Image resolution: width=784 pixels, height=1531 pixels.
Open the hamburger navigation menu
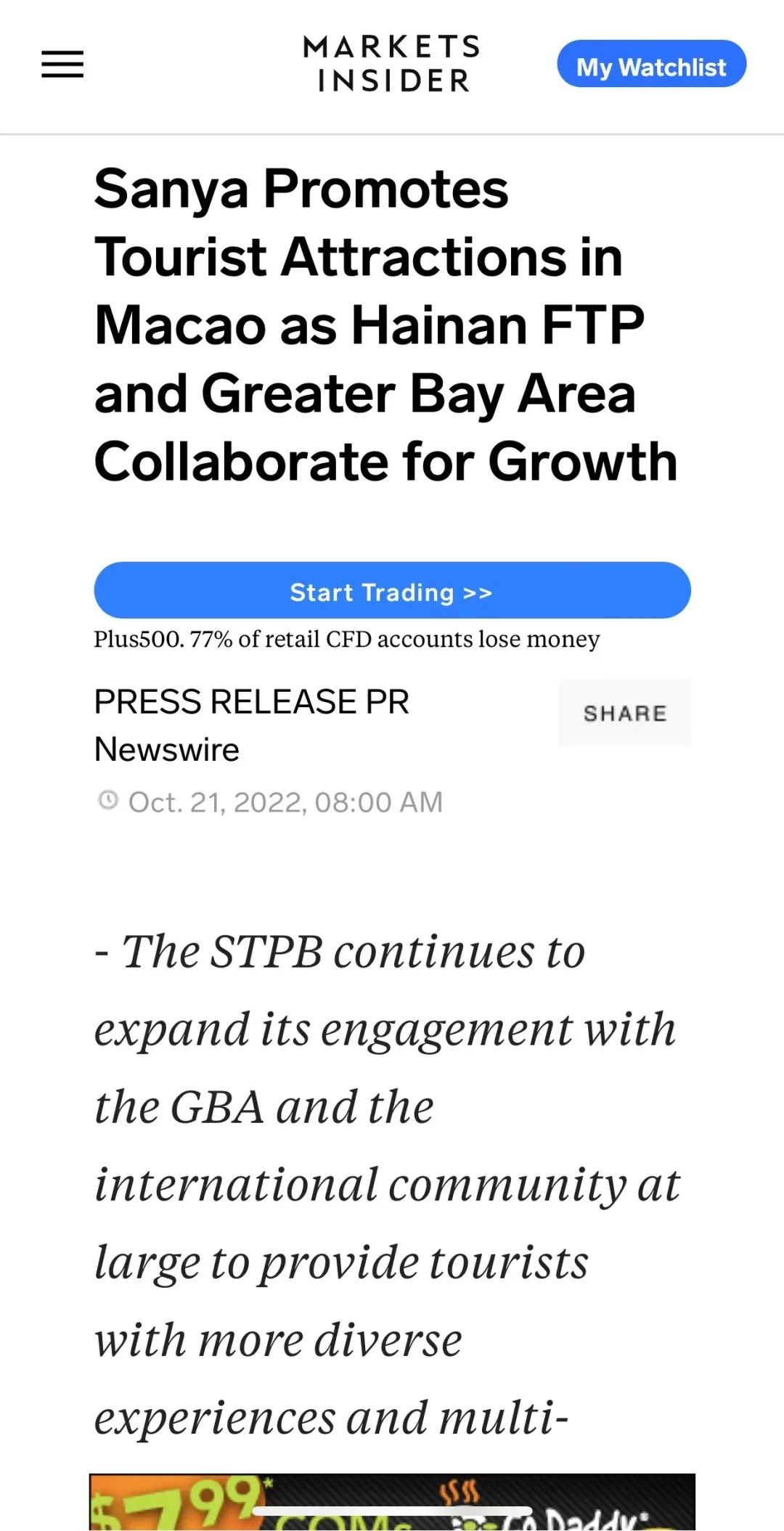(x=62, y=64)
